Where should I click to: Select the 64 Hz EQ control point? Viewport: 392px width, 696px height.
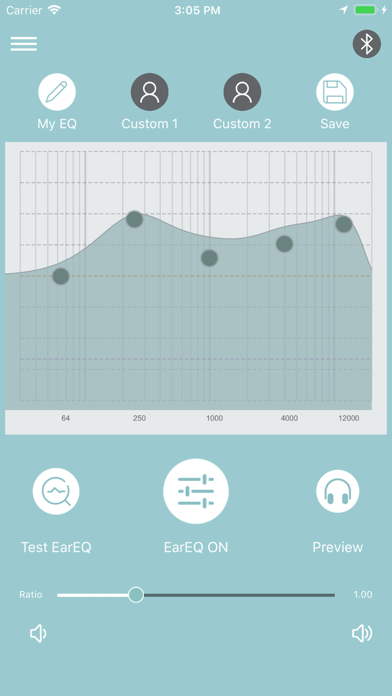(x=61, y=276)
